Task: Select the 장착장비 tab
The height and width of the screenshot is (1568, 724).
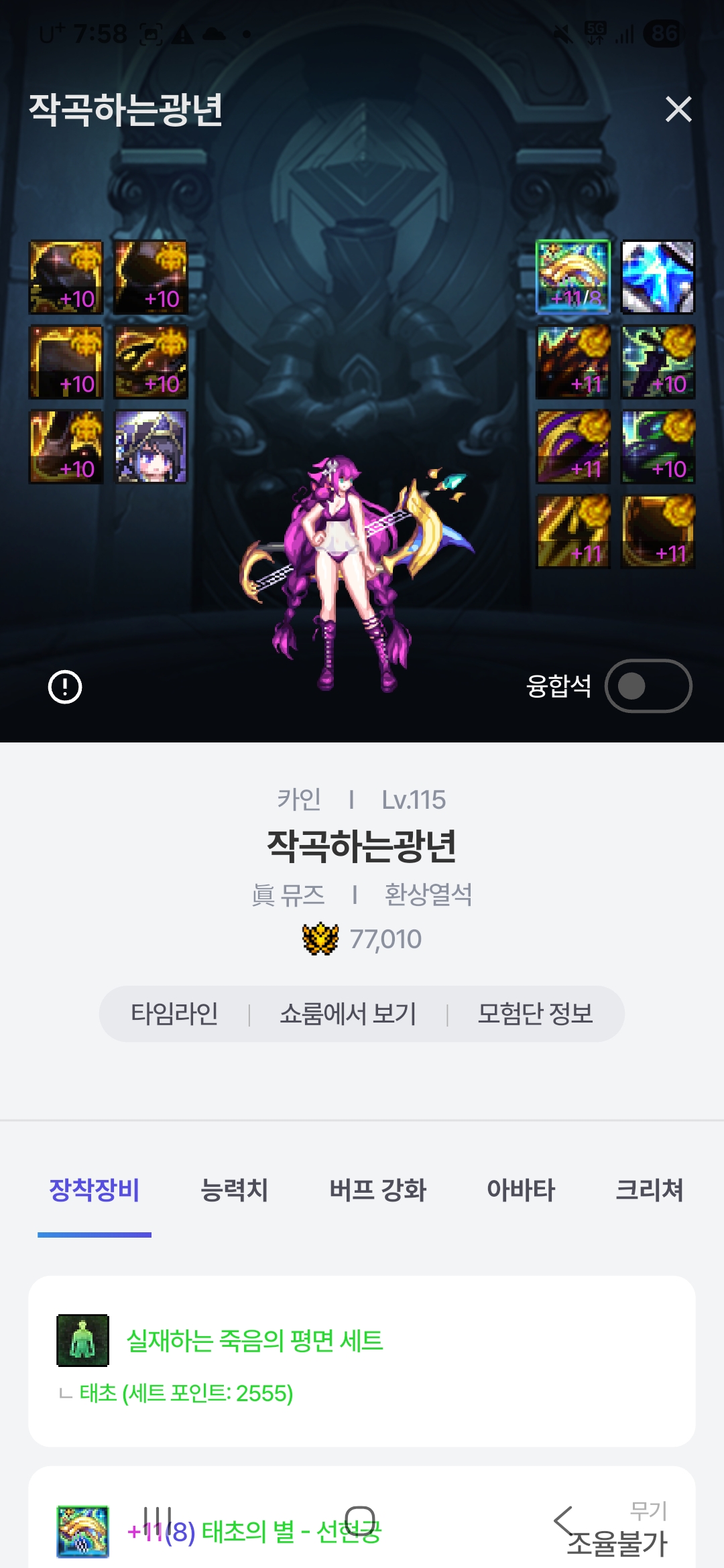Action: (95, 1190)
